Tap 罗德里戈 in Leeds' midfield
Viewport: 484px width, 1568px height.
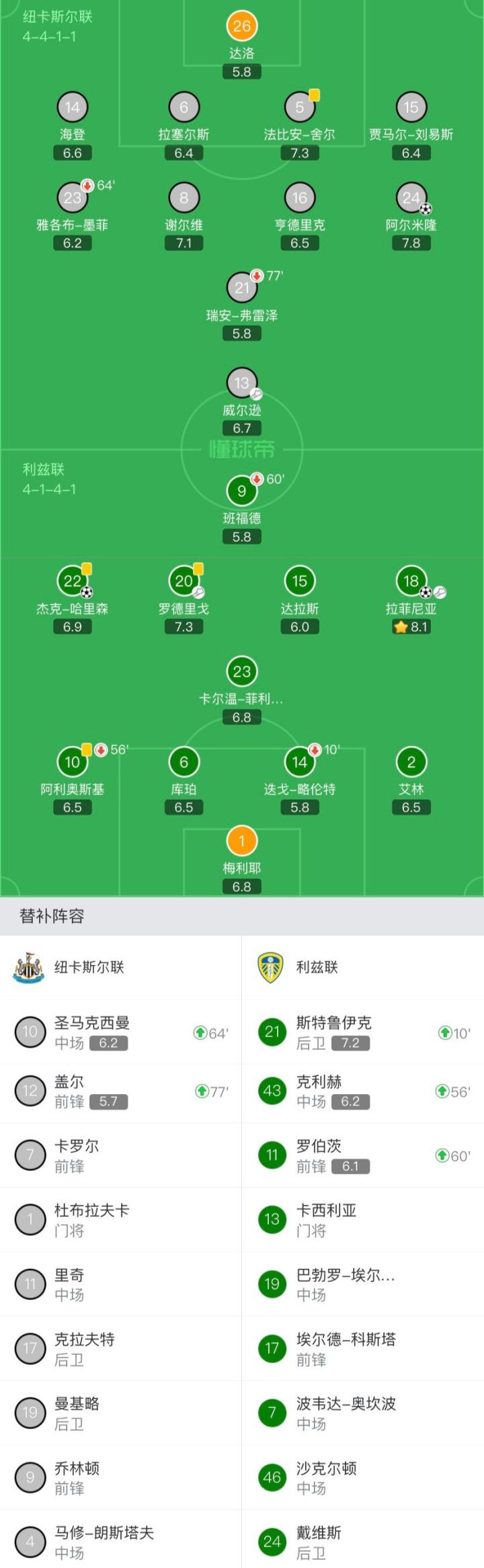[184, 581]
